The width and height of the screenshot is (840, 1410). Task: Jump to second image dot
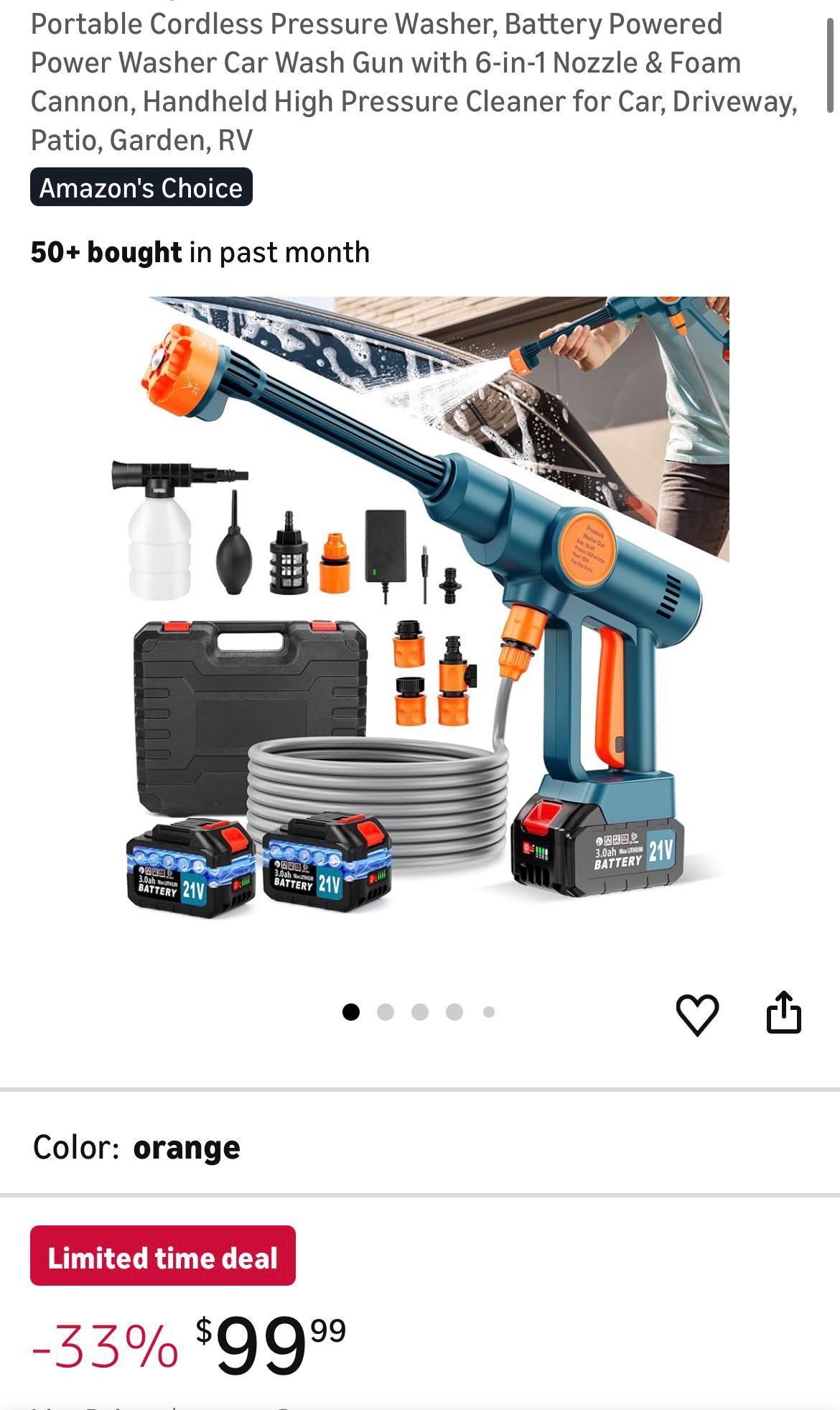(x=386, y=1012)
